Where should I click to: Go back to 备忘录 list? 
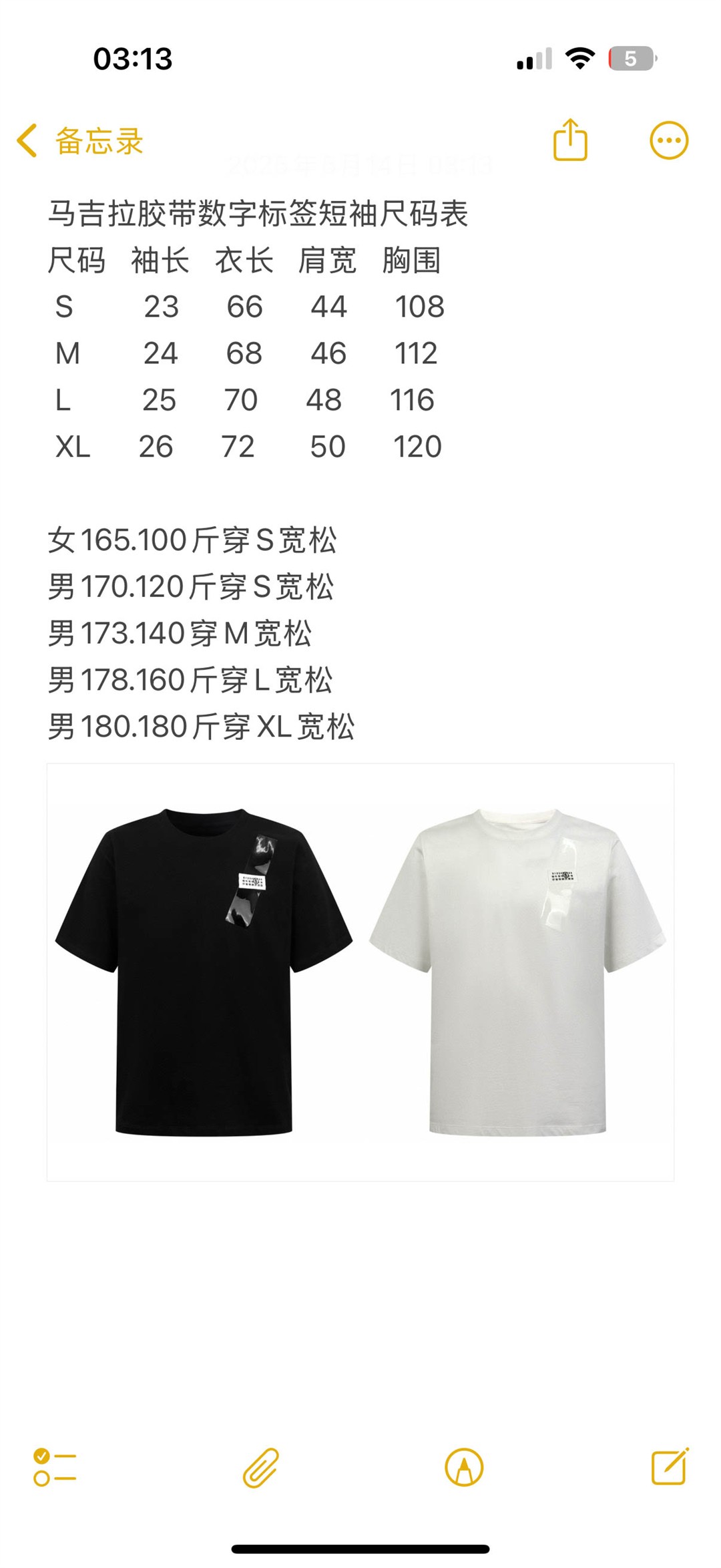click(x=80, y=141)
